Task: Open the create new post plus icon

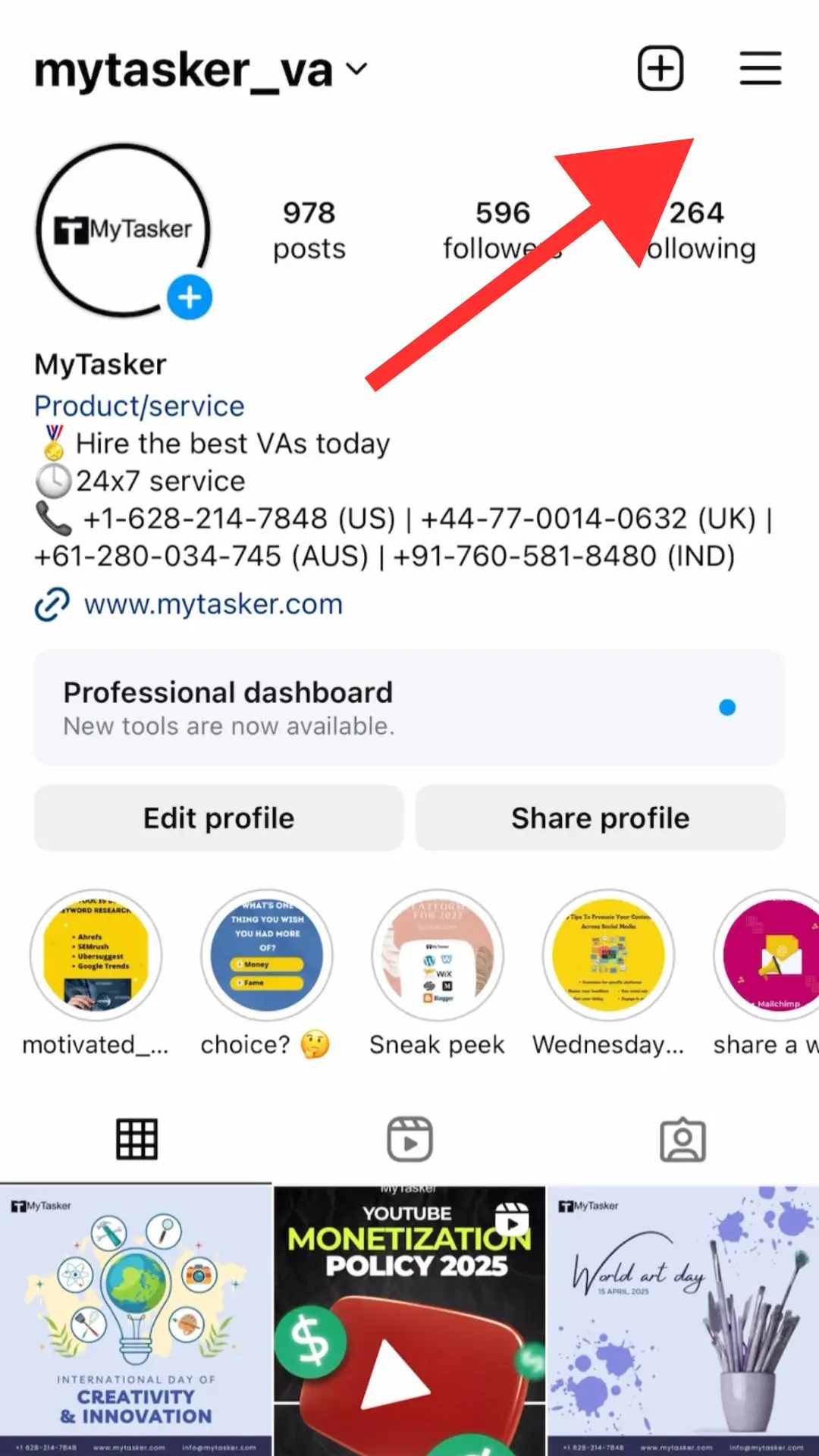Action: (x=660, y=68)
